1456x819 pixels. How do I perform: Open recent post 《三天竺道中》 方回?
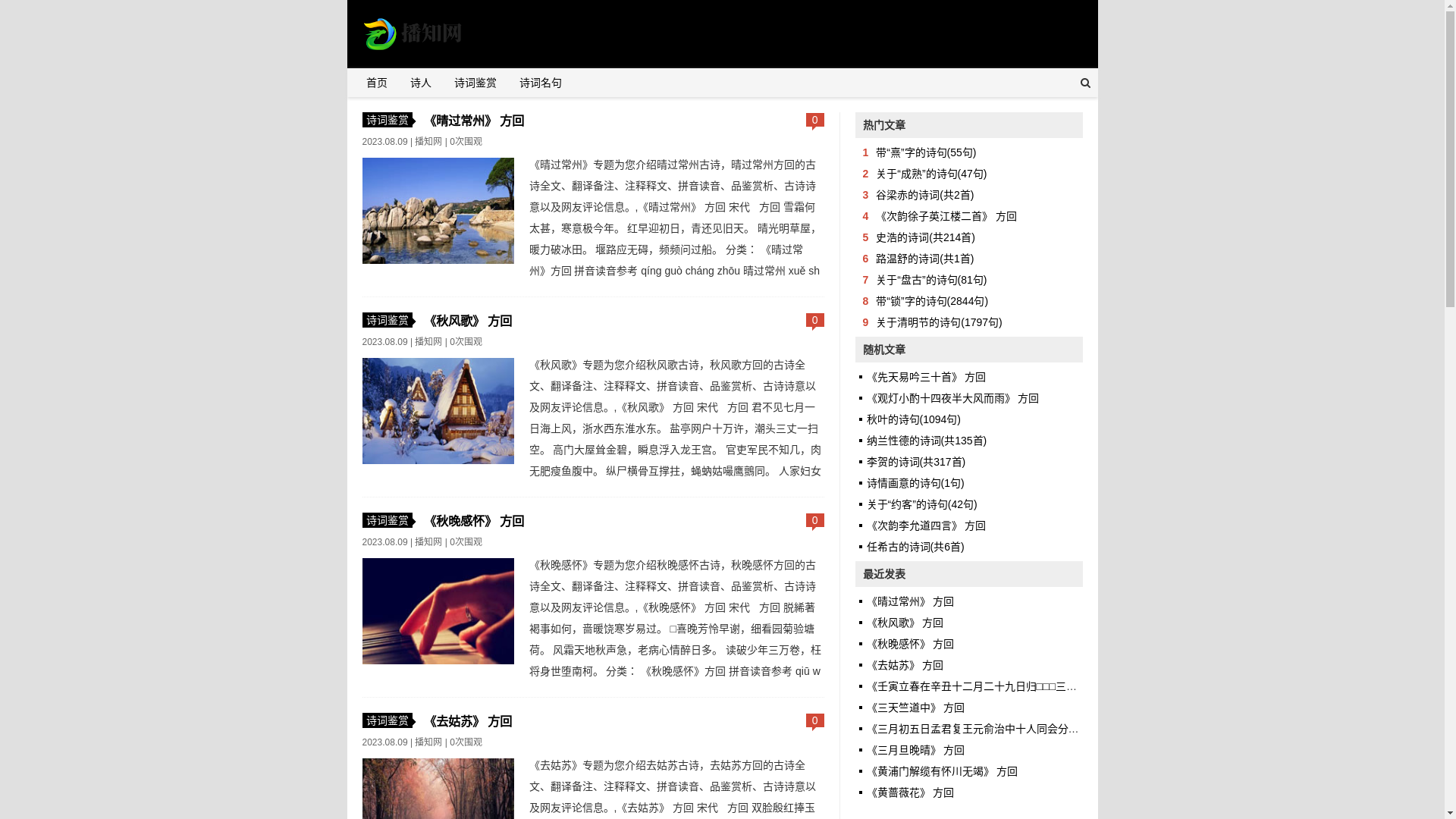click(915, 708)
